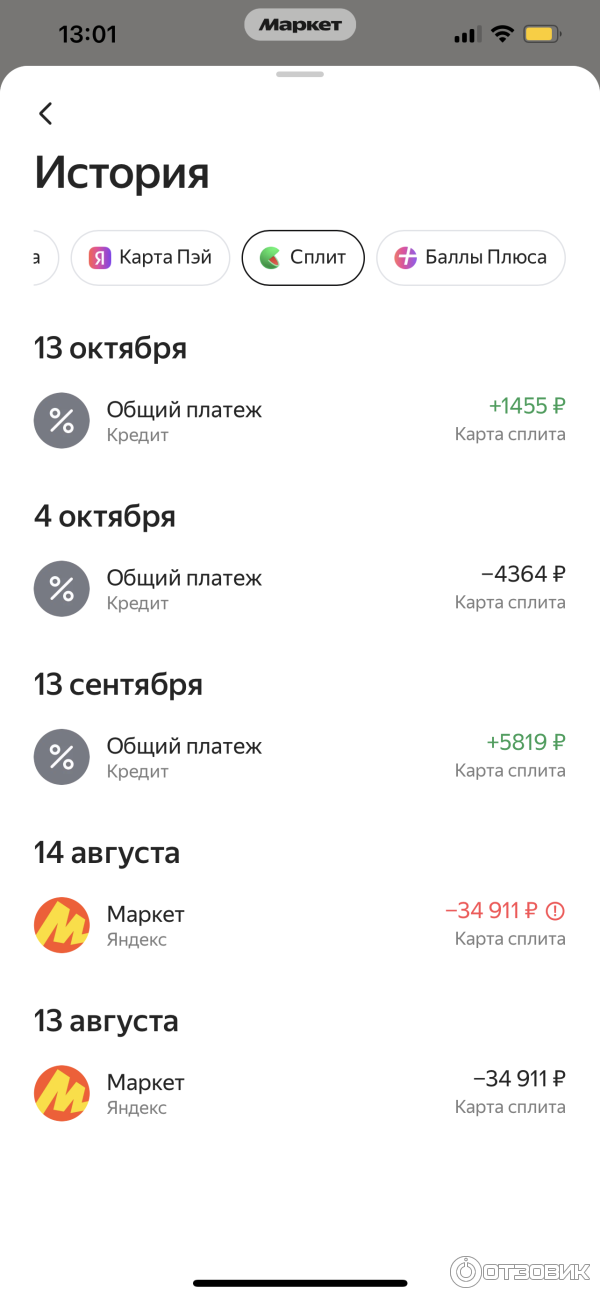The width and height of the screenshot is (600, 1298).
Task: Open the 13 августа Маркет transaction
Action: tap(300, 1092)
